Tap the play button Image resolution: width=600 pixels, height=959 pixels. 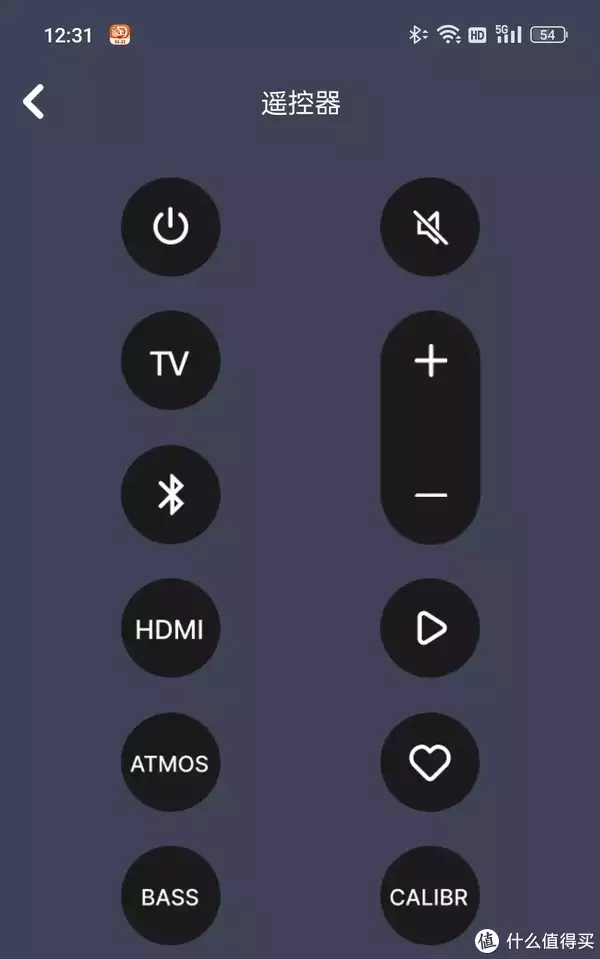[430, 629]
